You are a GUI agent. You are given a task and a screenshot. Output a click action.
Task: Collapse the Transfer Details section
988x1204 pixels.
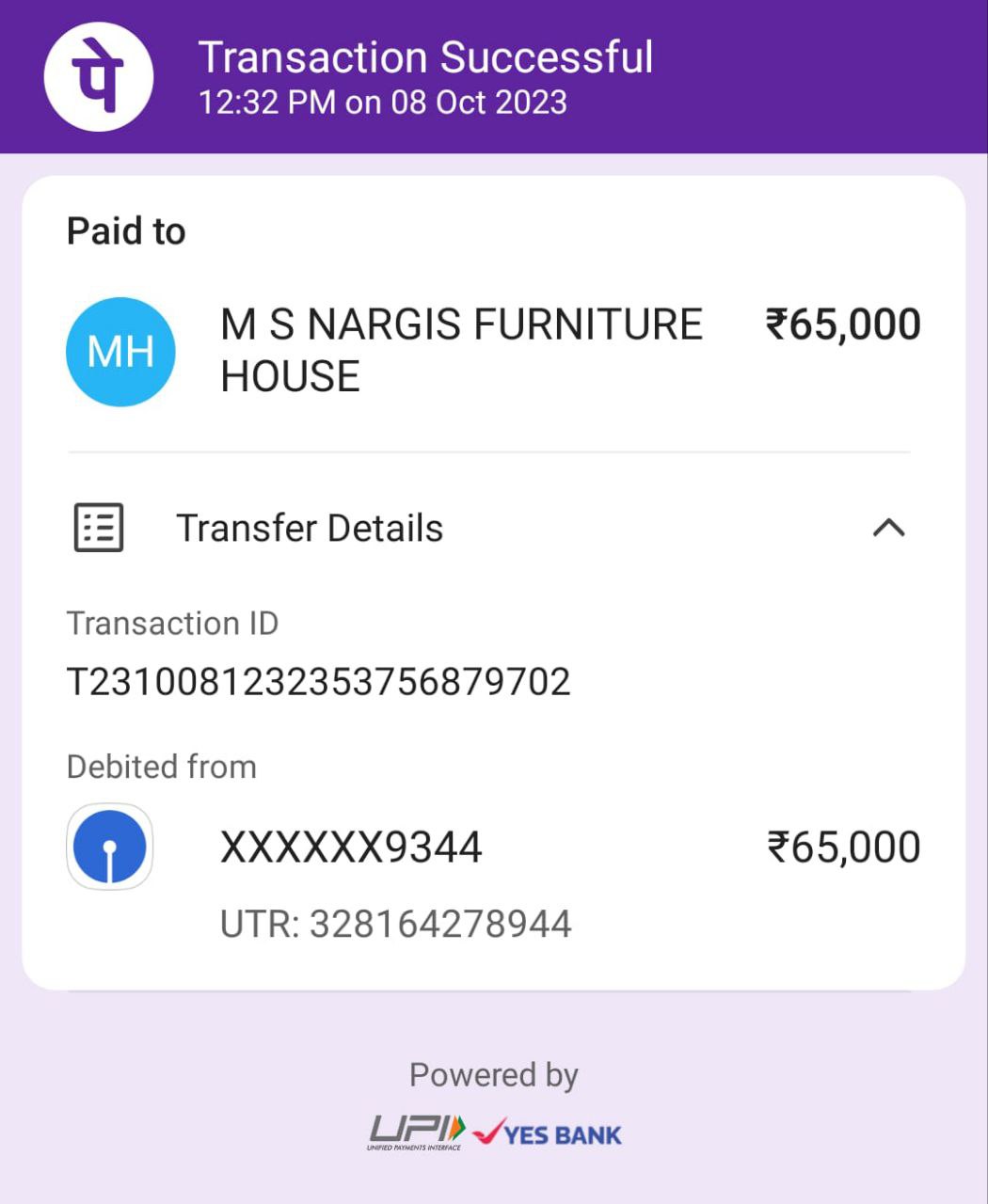(x=888, y=528)
